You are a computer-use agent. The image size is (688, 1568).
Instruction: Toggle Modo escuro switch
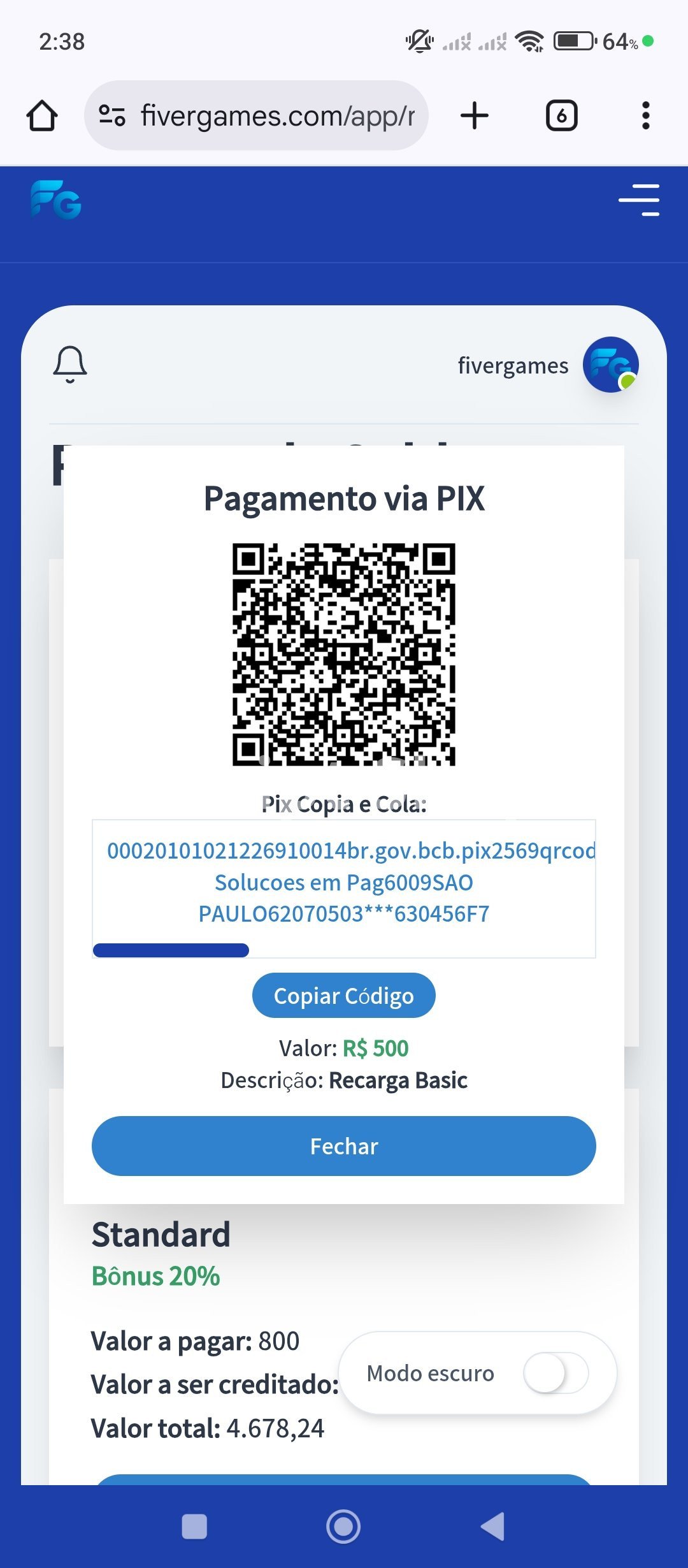tap(555, 1373)
